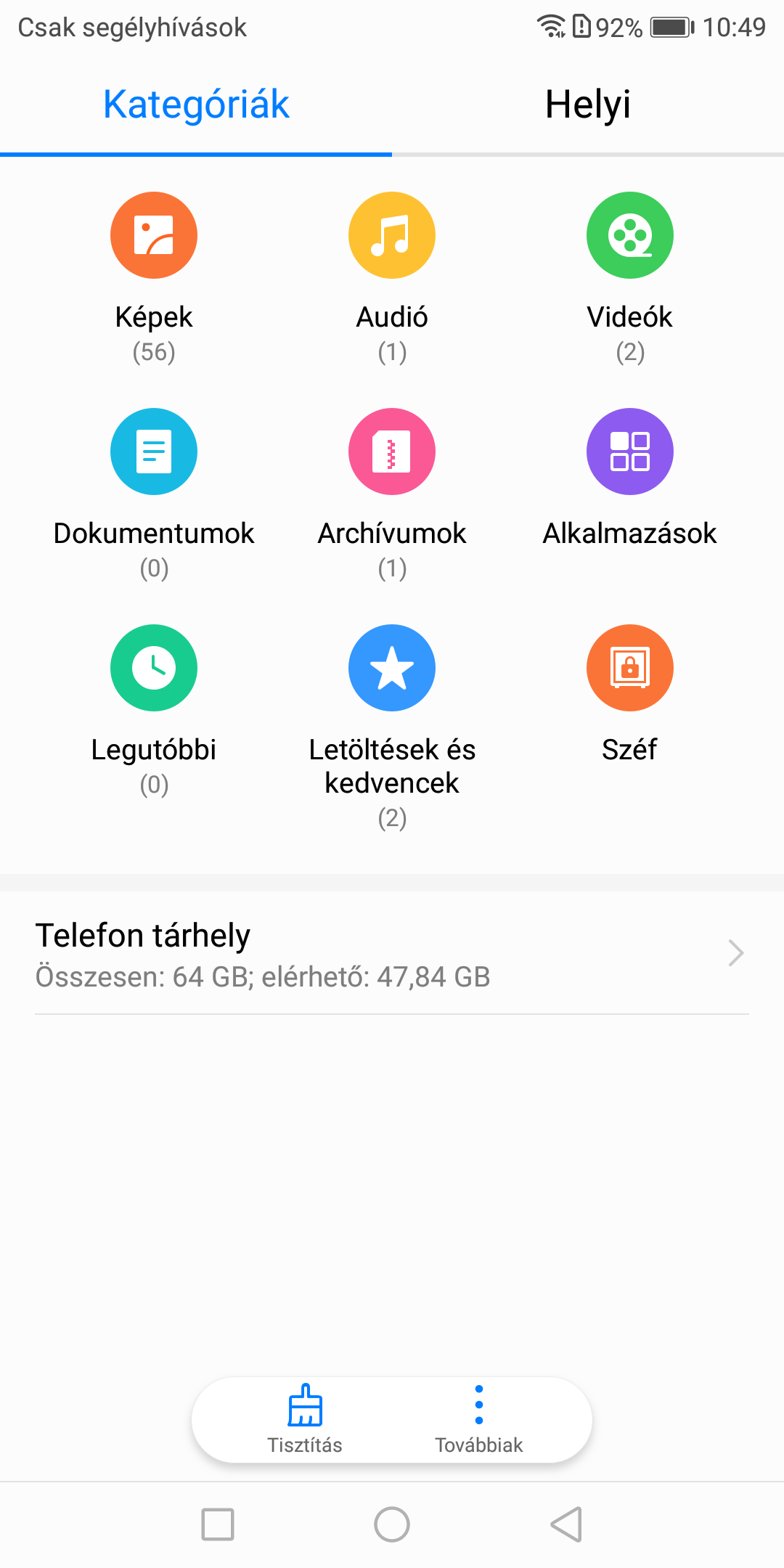Tap the Tisztítás cleanup button

(x=305, y=1420)
